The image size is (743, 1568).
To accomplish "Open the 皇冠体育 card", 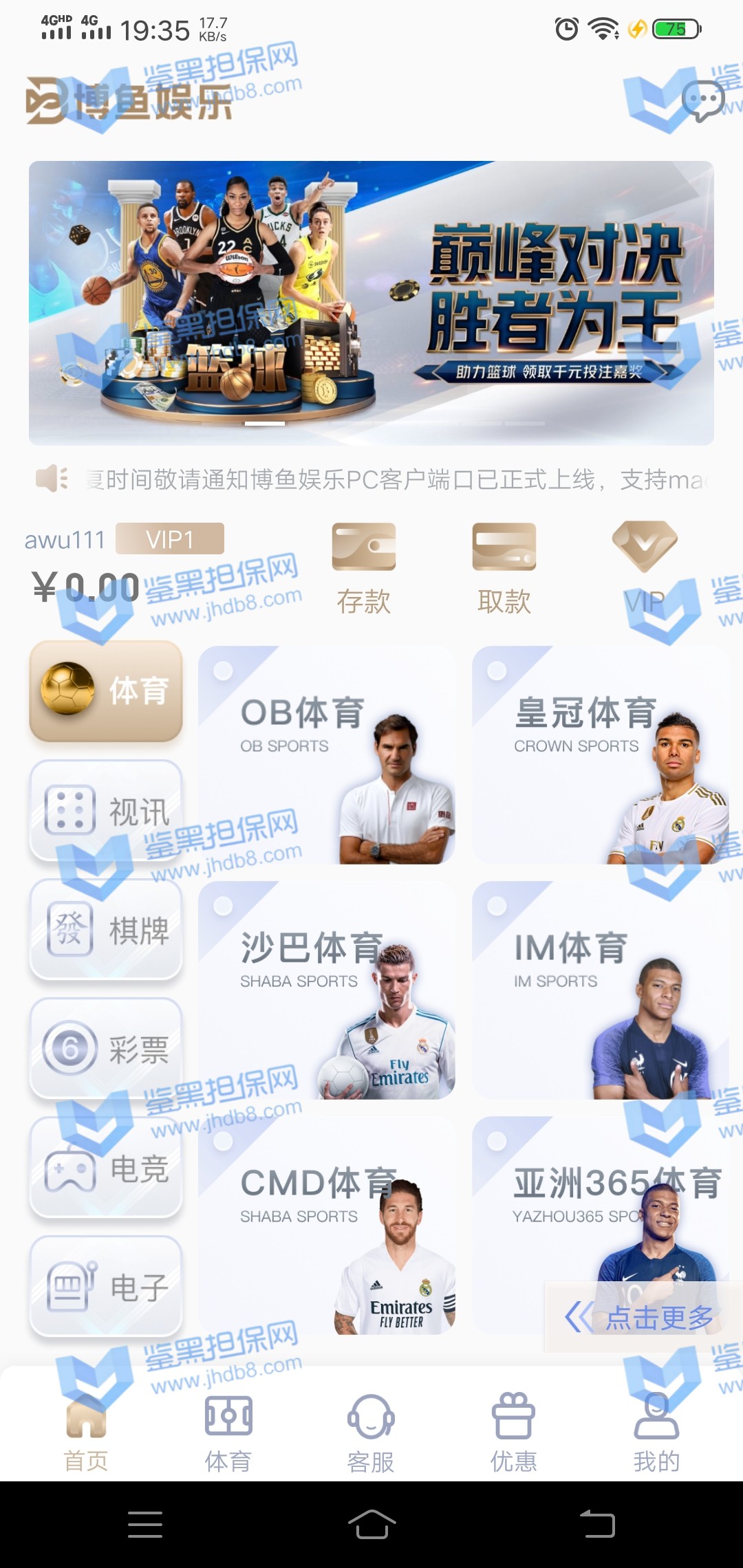I will pos(600,755).
